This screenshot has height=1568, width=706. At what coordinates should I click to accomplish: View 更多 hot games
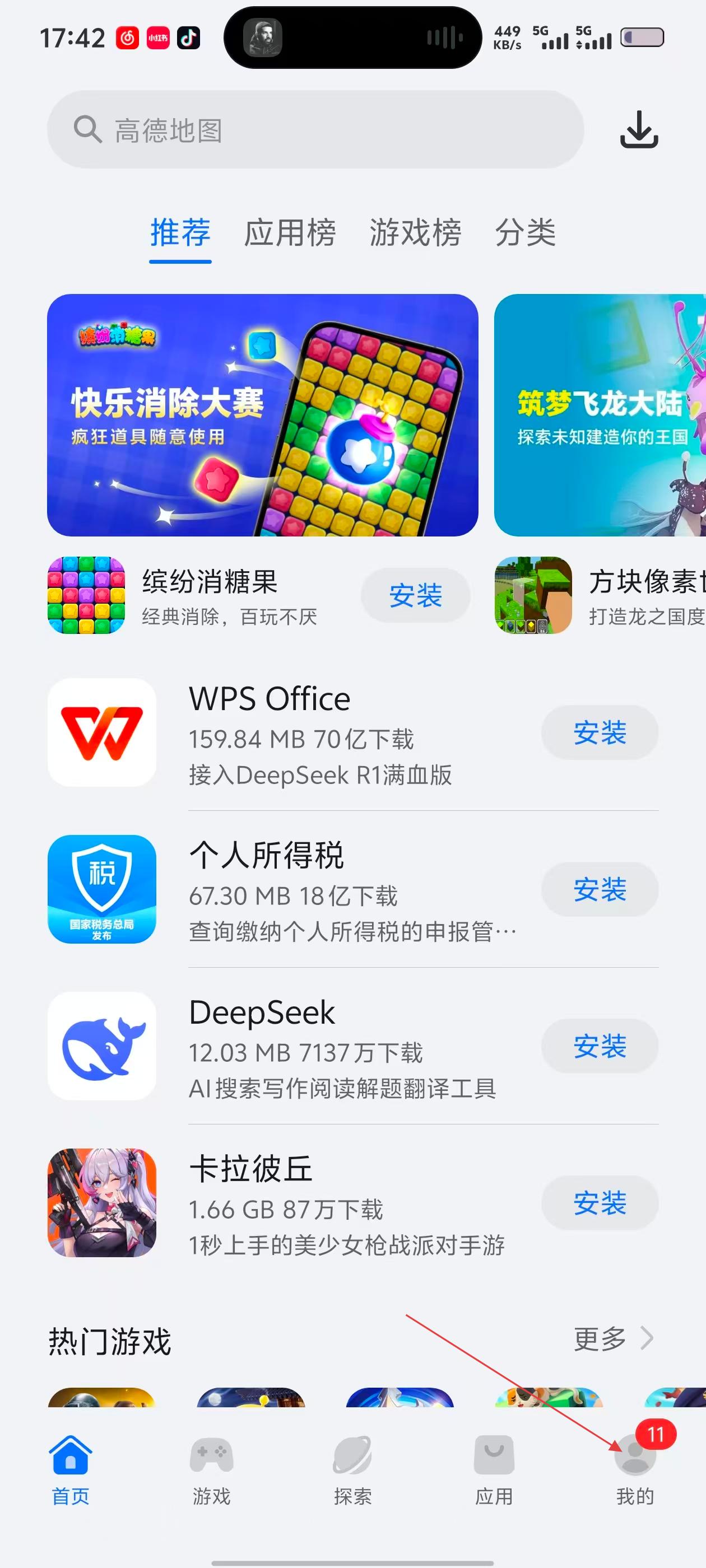tap(612, 1338)
